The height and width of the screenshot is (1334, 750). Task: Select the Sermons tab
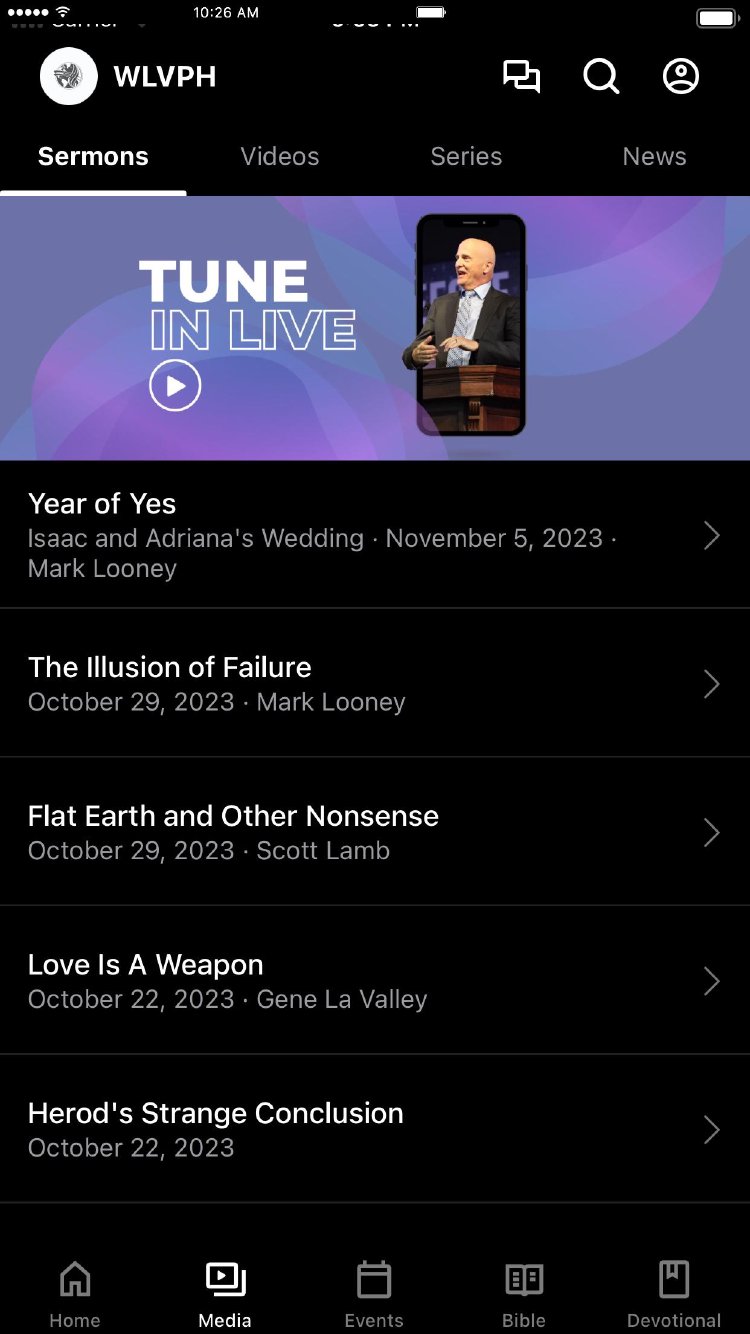point(93,157)
